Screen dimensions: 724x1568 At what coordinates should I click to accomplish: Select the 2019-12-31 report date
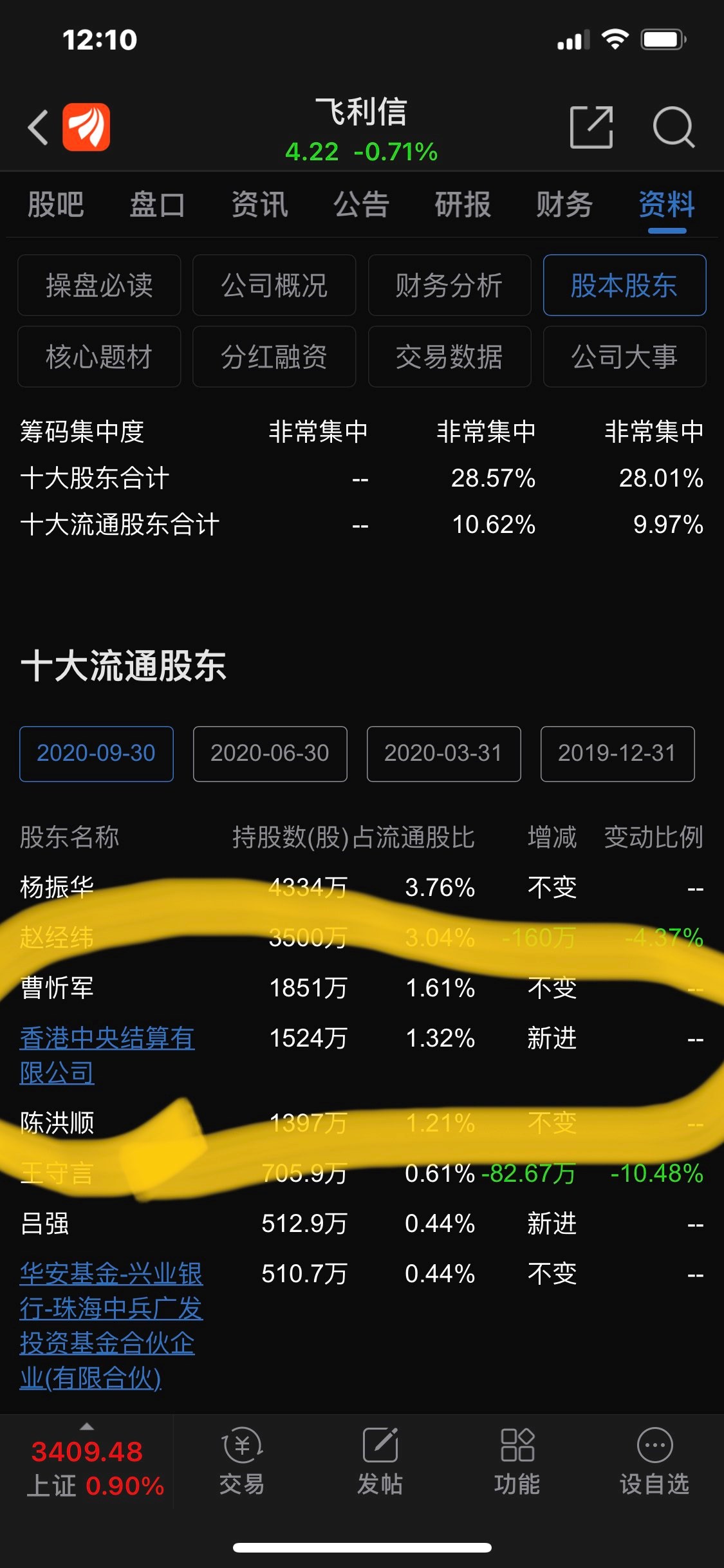(617, 754)
